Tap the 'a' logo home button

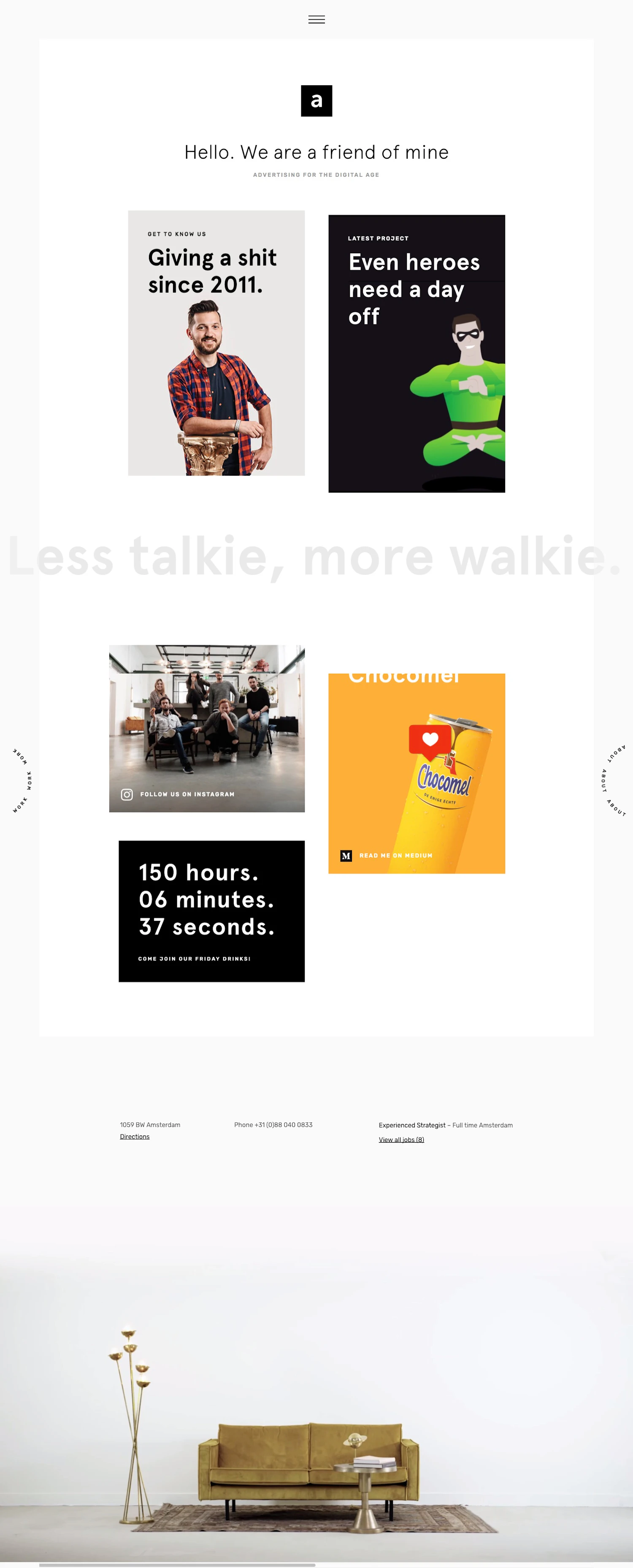(316, 101)
